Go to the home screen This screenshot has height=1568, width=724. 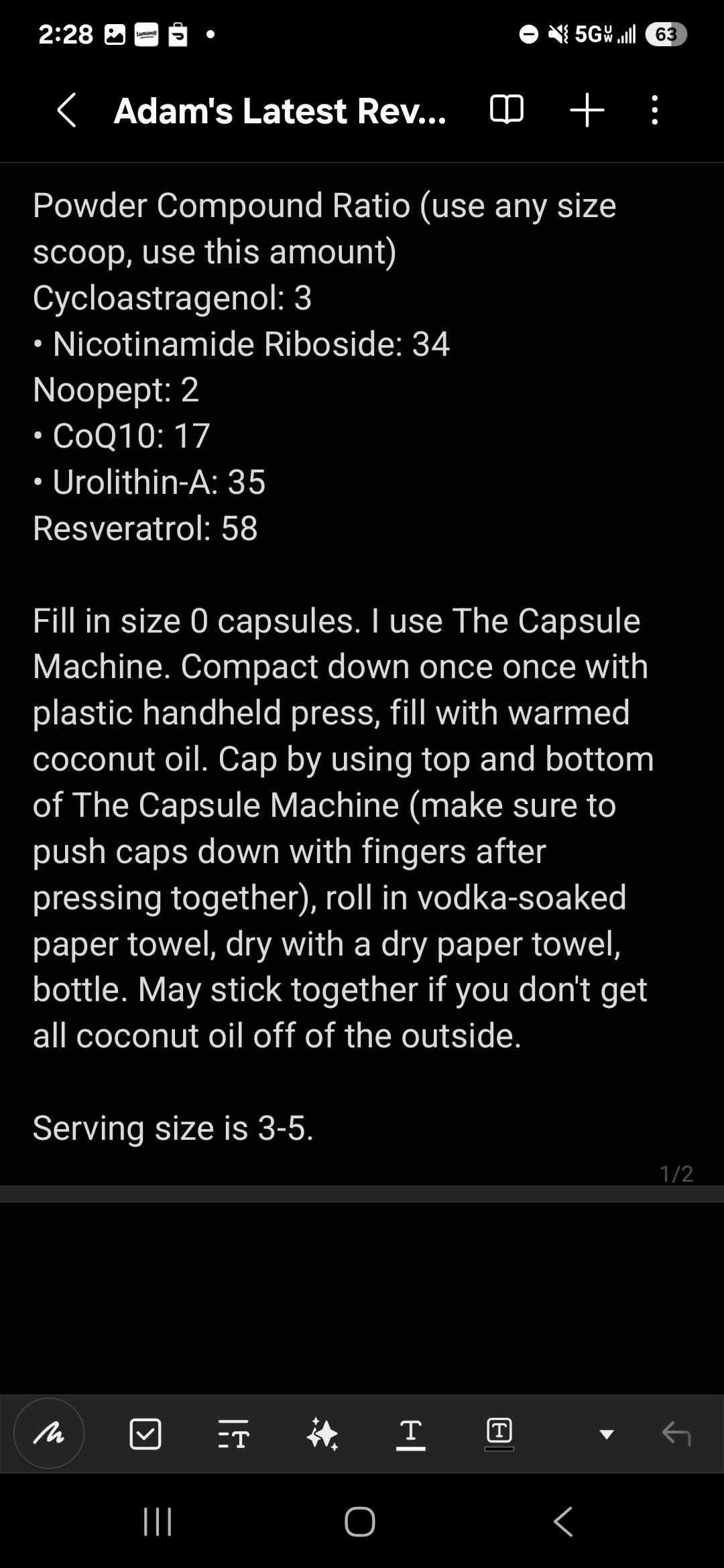click(360, 1522)
